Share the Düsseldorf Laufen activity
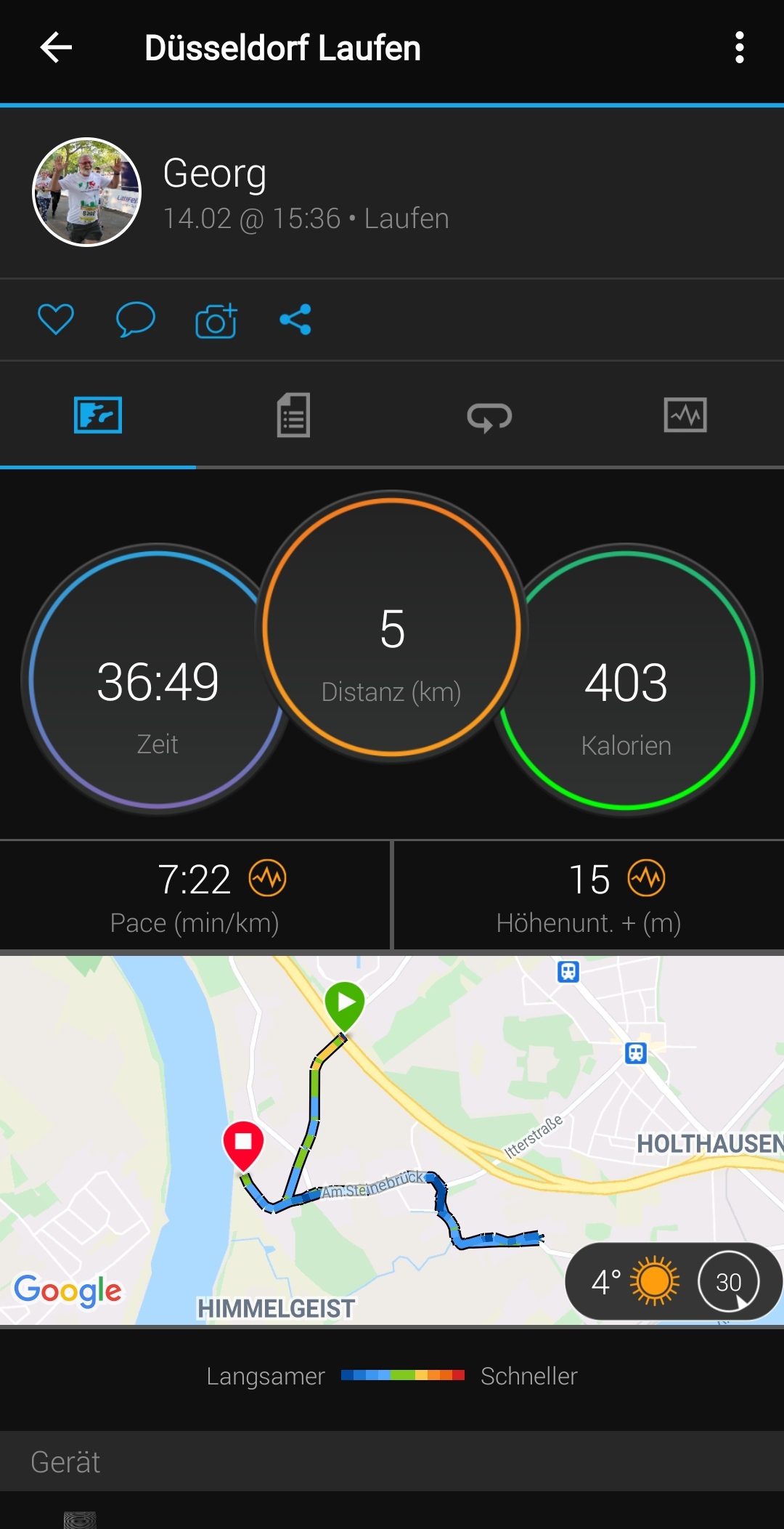This screenshot has width=784, height=1529. point(295,320)
